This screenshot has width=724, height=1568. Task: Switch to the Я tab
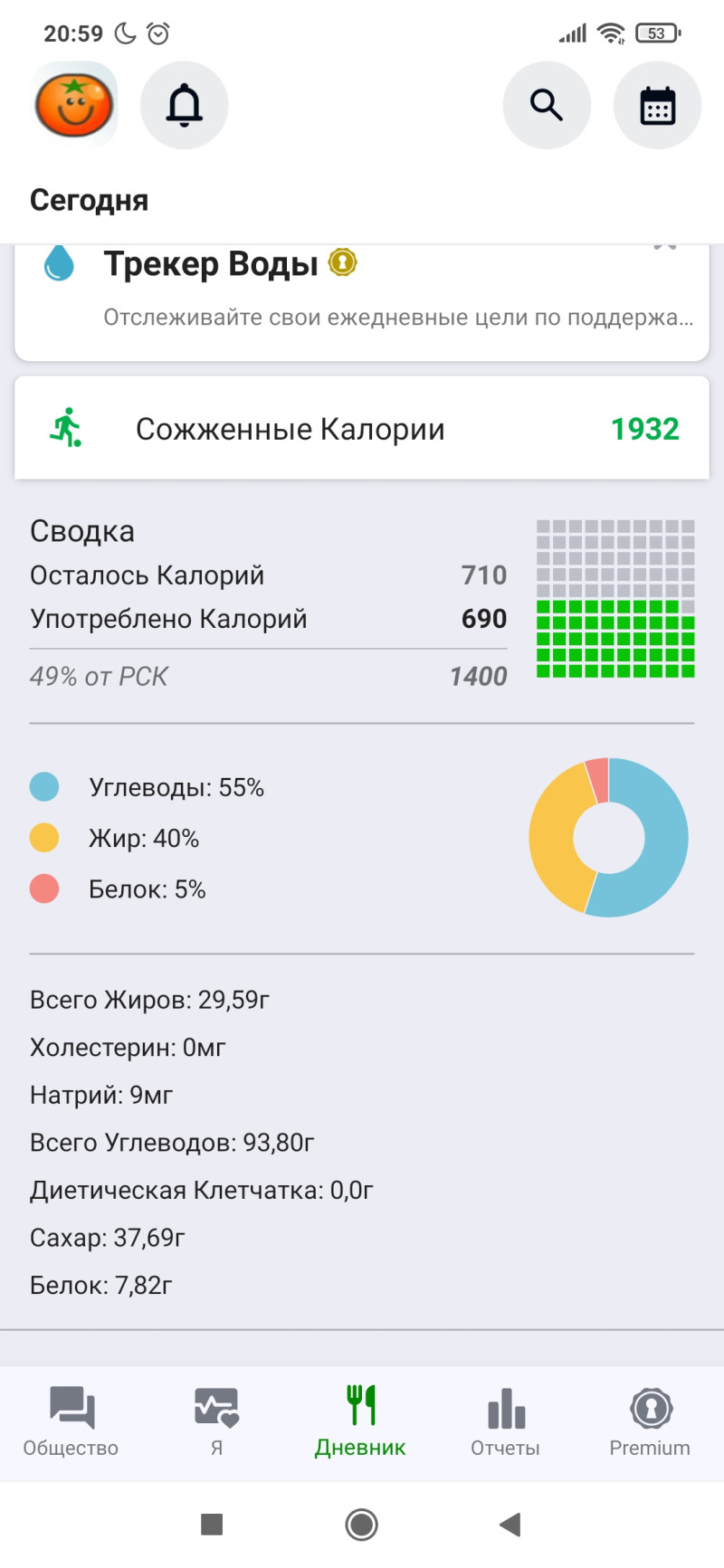click(216, 1421)
